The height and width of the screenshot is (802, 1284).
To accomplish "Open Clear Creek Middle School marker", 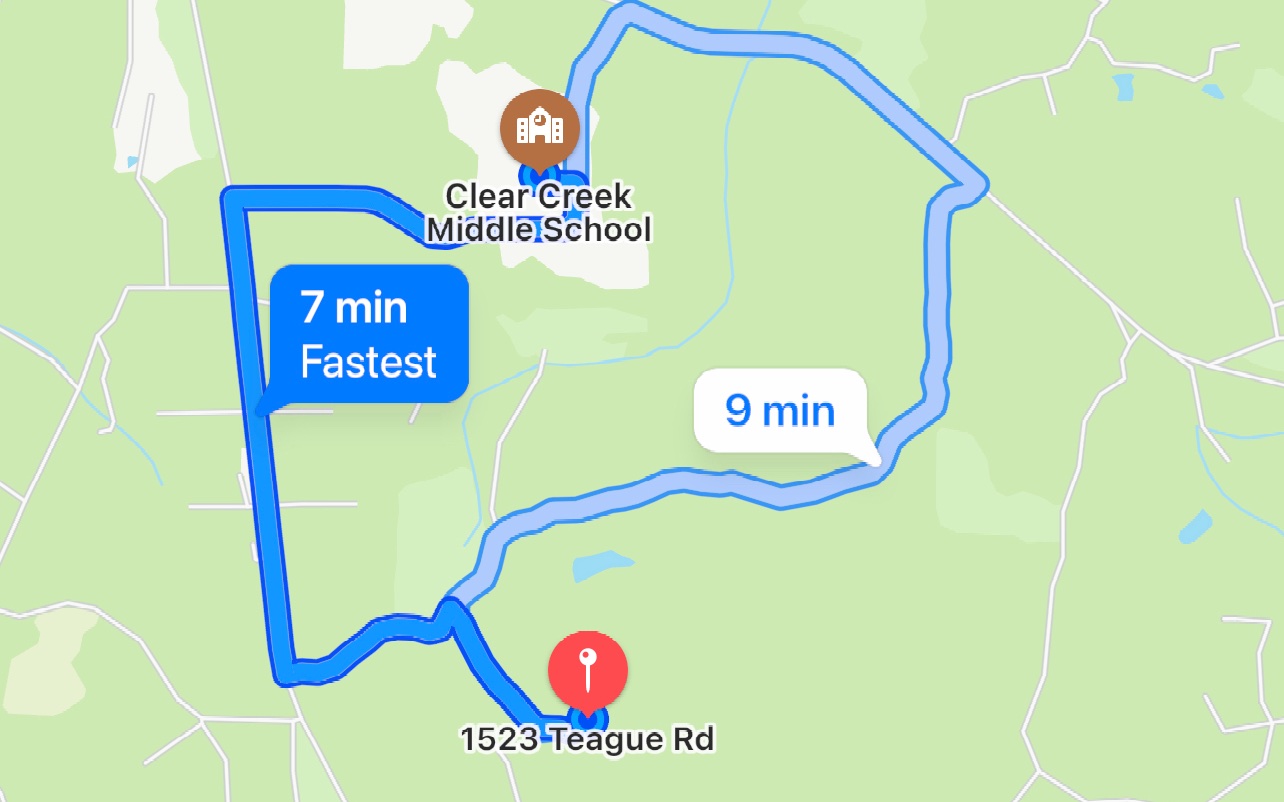I will (x=539, y=127).
